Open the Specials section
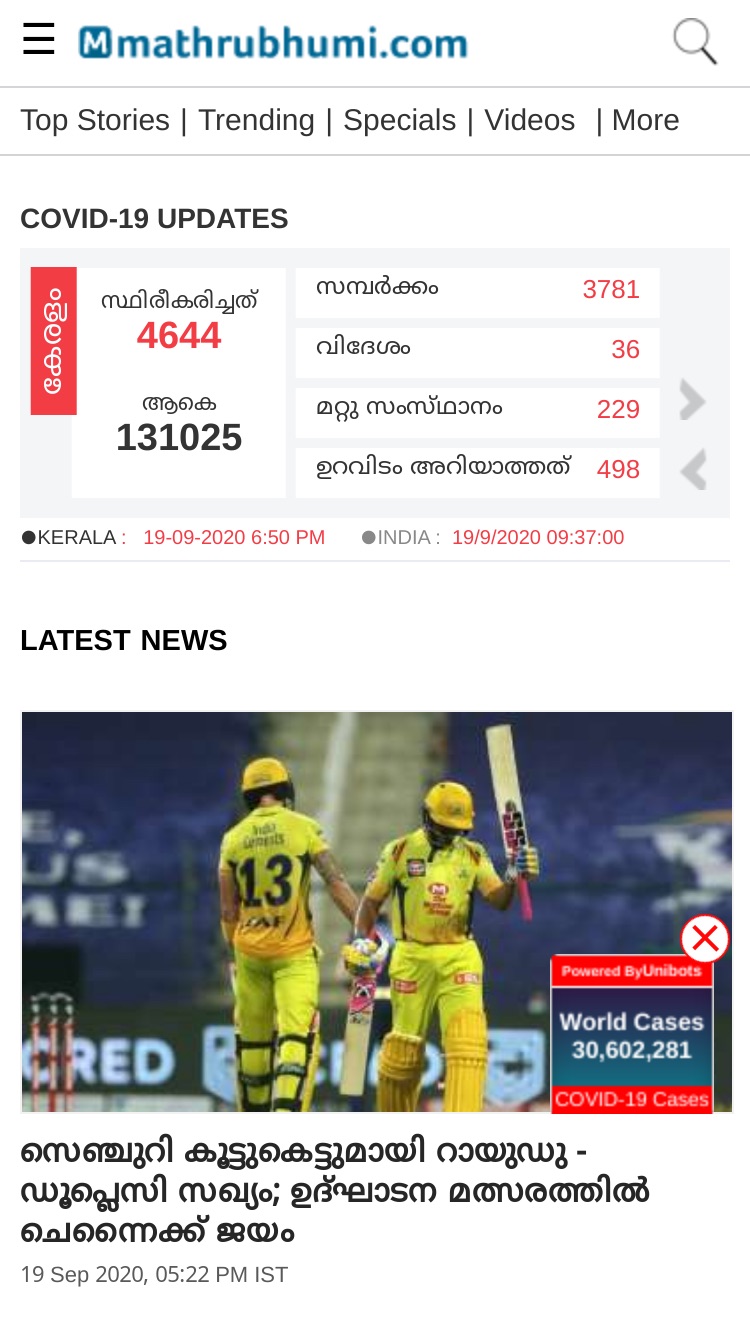Screen dimensions: 750x1334 click(400, 120)
